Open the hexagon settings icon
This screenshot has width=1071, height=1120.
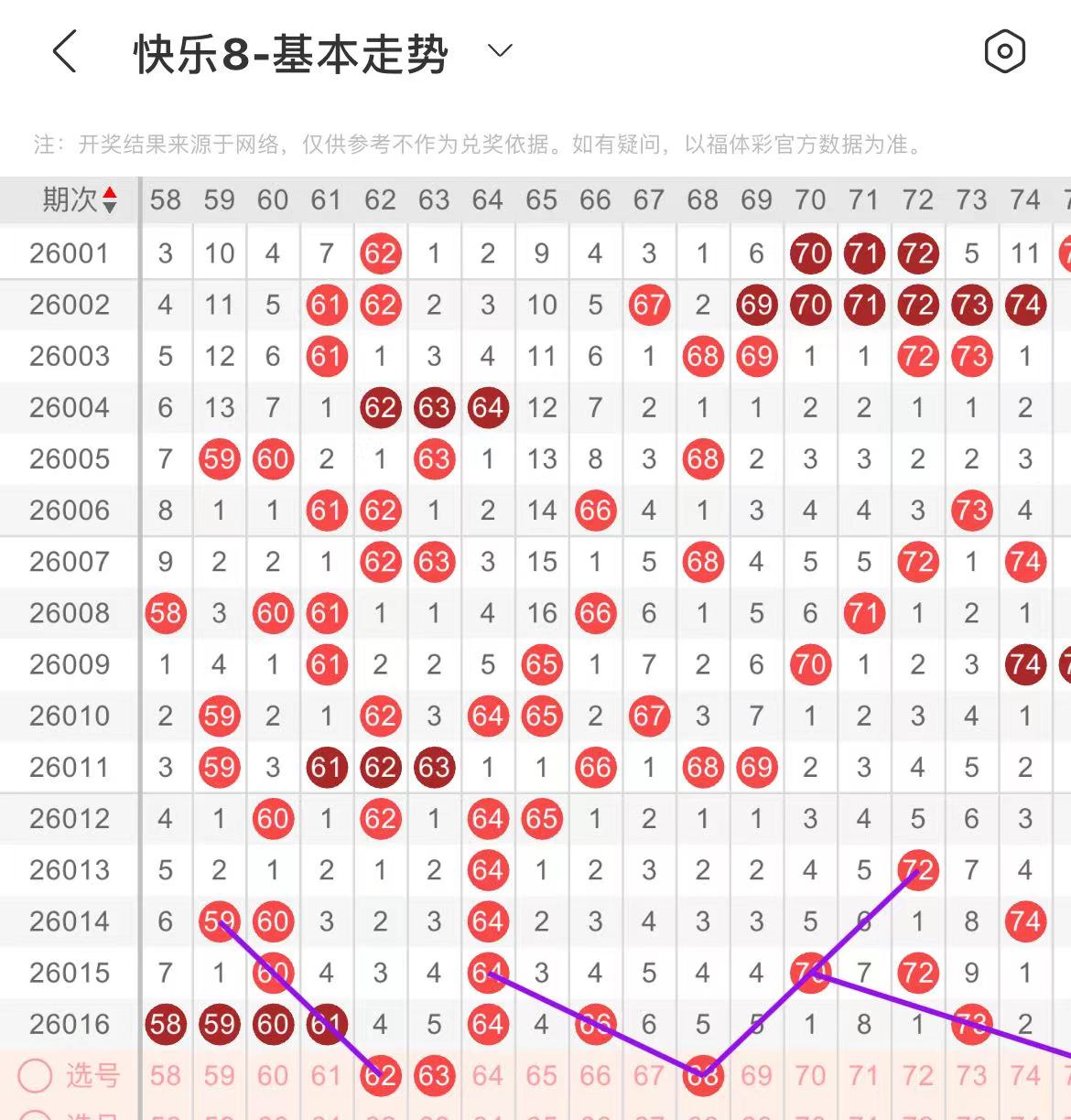click(x=1004, y=51)
